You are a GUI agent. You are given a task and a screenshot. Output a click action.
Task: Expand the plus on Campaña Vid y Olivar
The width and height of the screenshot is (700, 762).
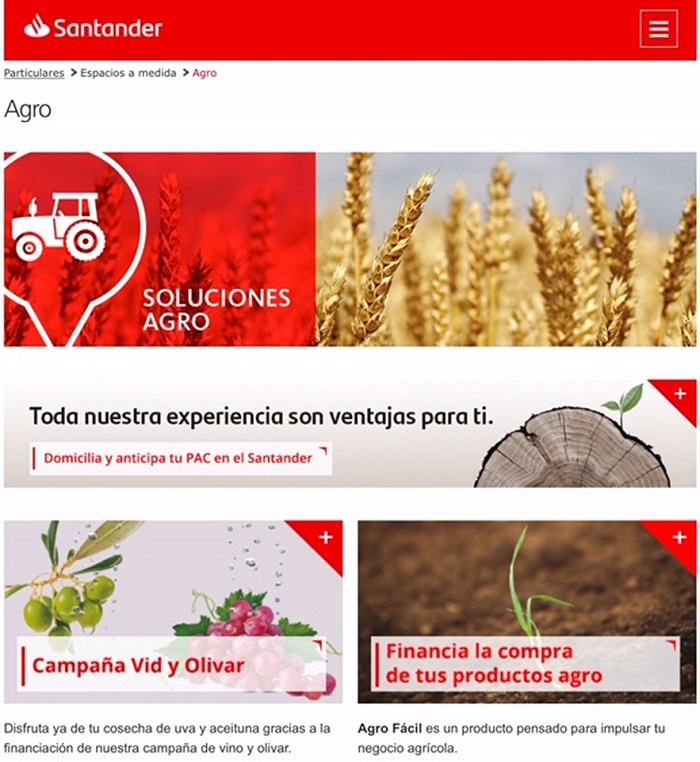(x=325, y=538)
